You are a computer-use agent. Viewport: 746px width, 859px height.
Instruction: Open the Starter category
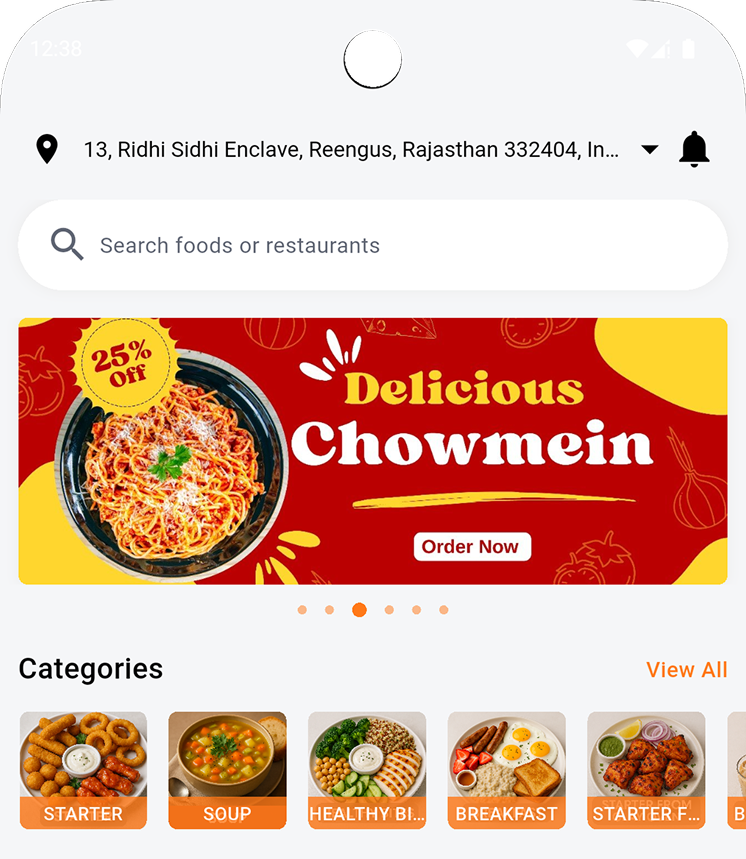(83, 770)
